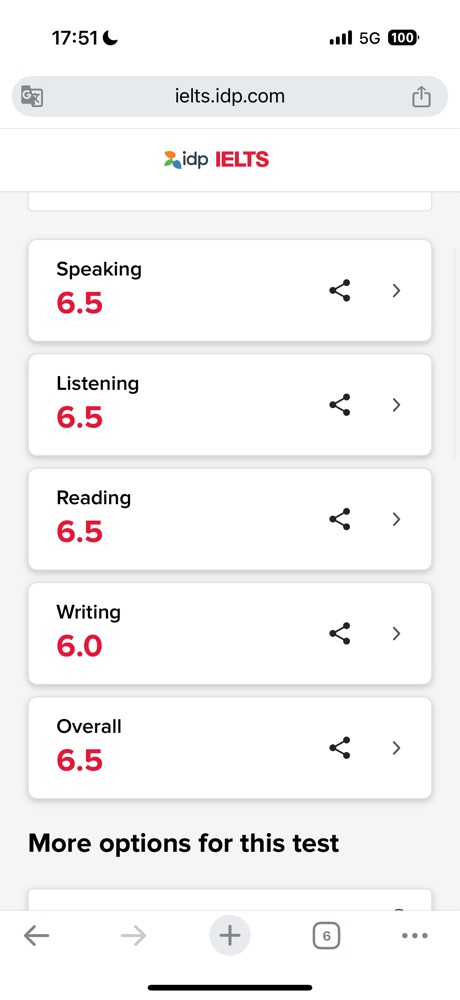Share the Listening score
This screenshot has width=460, height=1000.
pyautogui.click(x=340, y=405)
